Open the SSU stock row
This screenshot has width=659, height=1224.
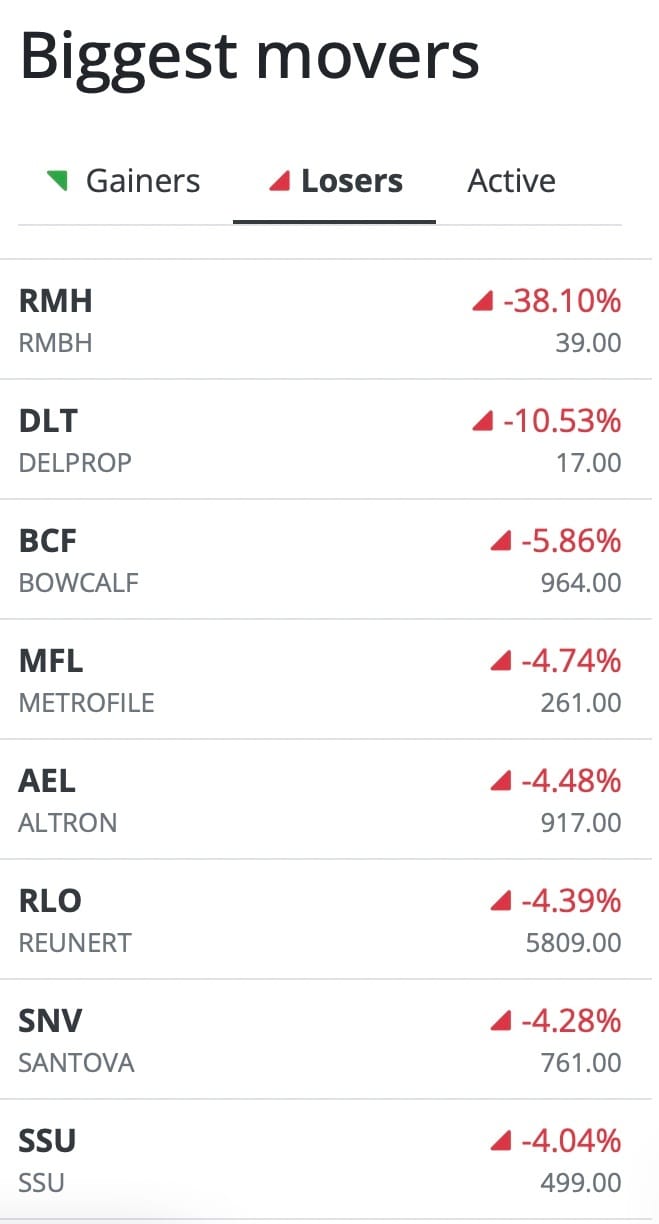320,1160
